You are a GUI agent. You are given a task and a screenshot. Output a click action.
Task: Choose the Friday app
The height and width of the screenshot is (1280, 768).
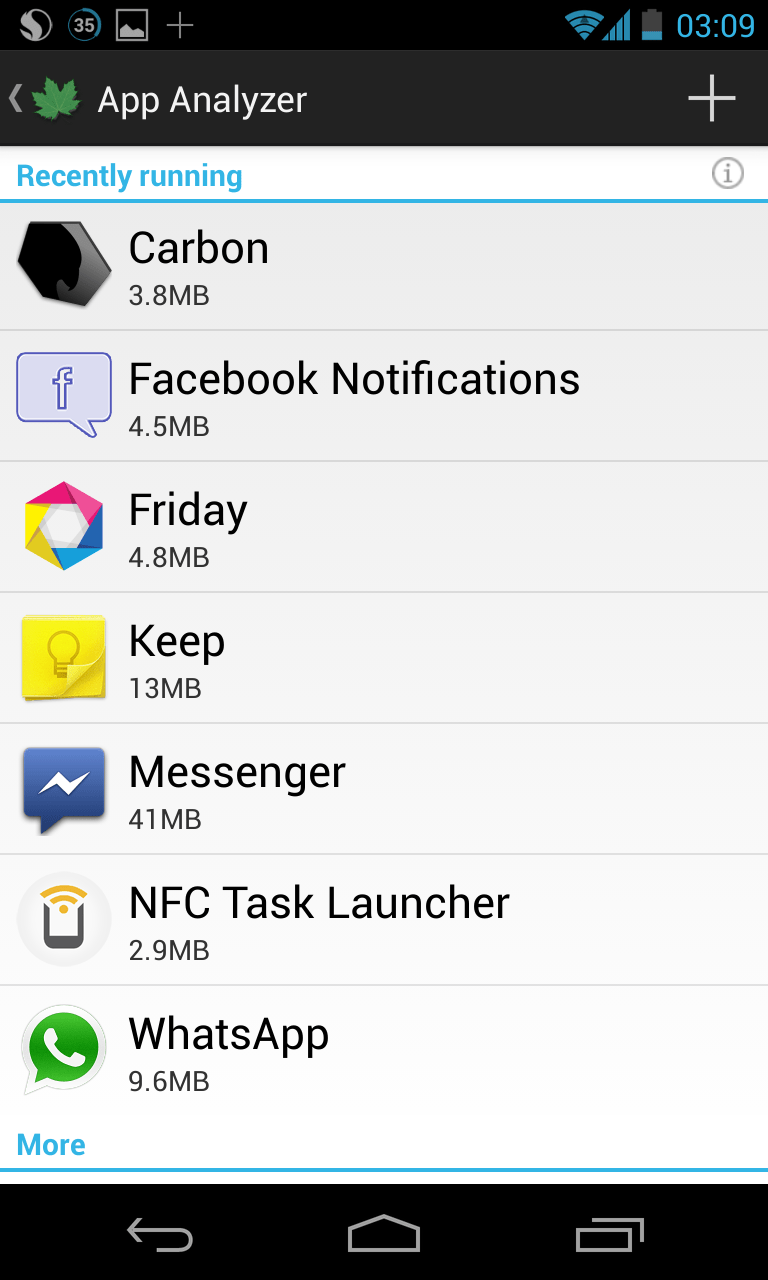(384, 527)
